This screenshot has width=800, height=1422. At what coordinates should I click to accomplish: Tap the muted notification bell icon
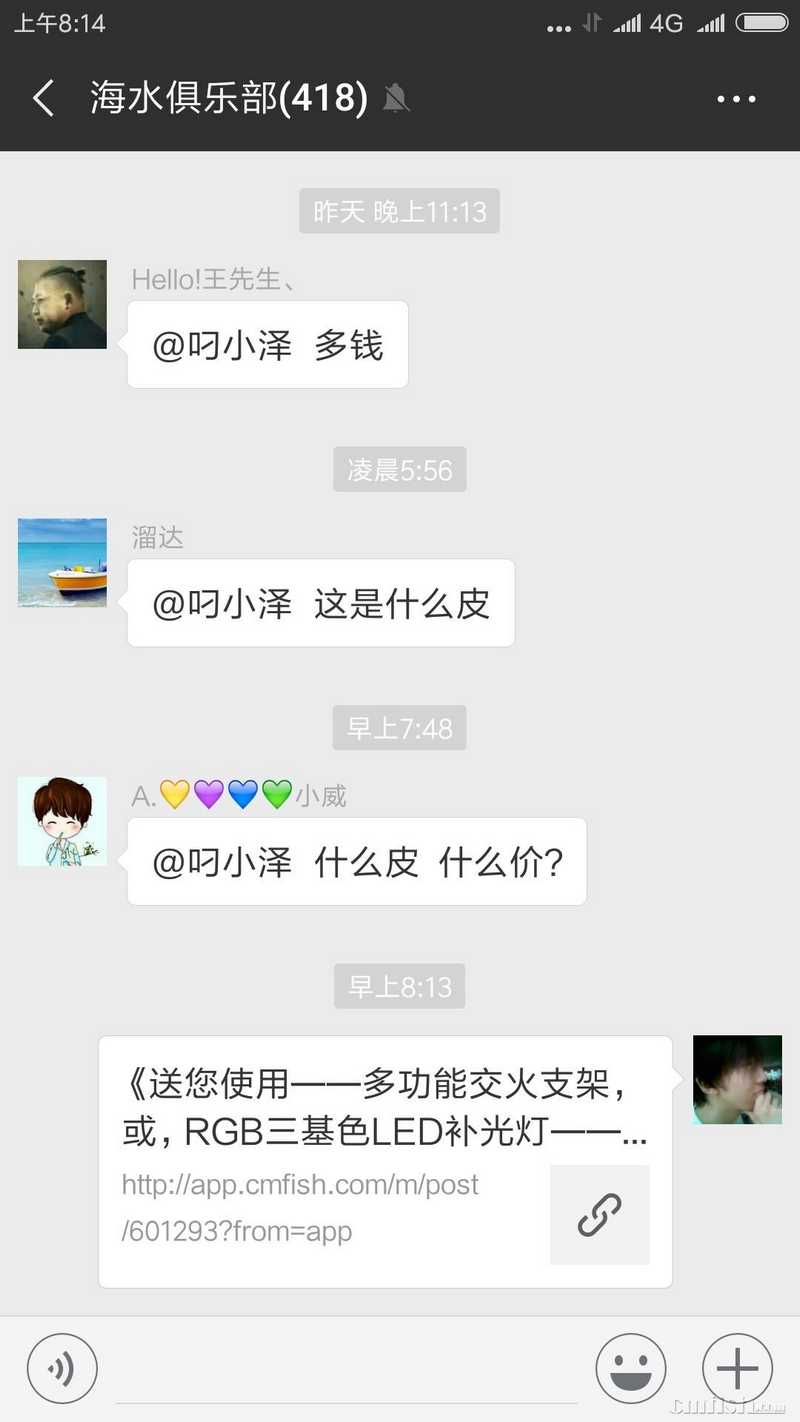click(397, 98)
